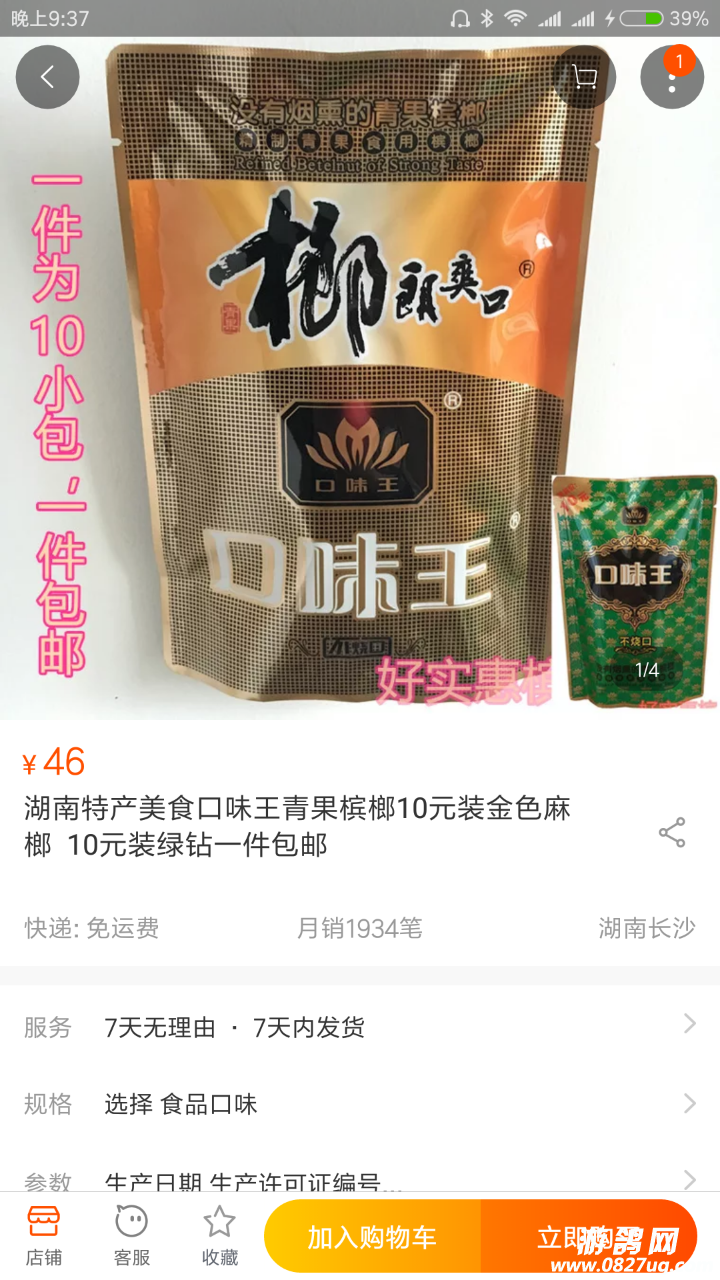Open 规格 to select 食品口味
Image resolution: width=720 pixels, height=1280 pixels.
360,1104
